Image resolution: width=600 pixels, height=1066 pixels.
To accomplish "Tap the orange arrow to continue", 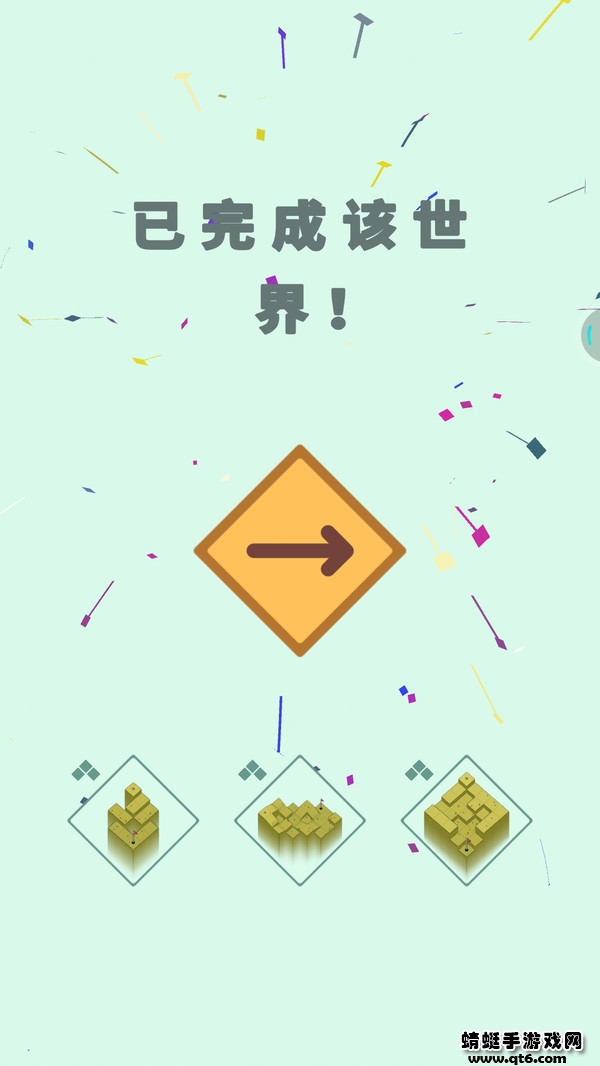I will point(300,551).
